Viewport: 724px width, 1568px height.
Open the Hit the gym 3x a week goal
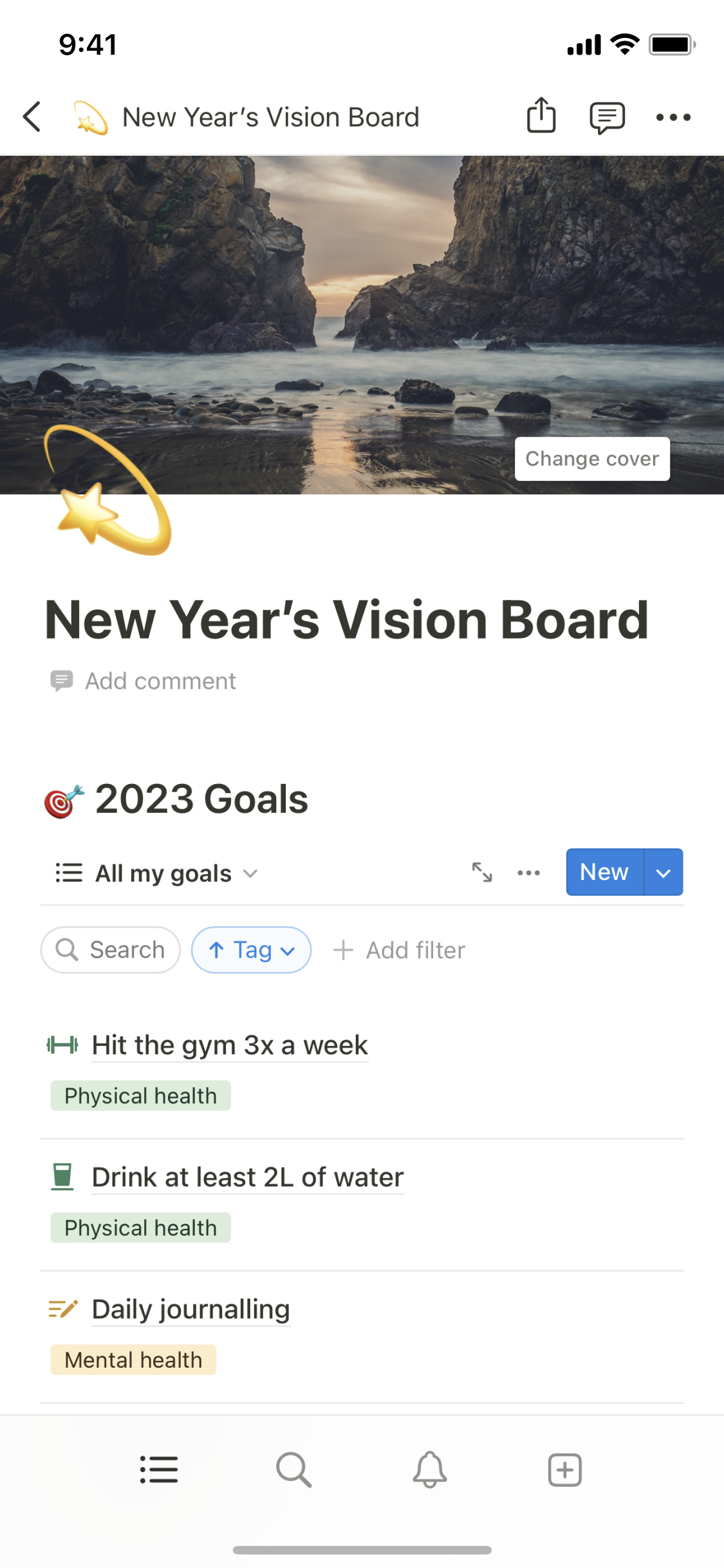coord(230,1045)
